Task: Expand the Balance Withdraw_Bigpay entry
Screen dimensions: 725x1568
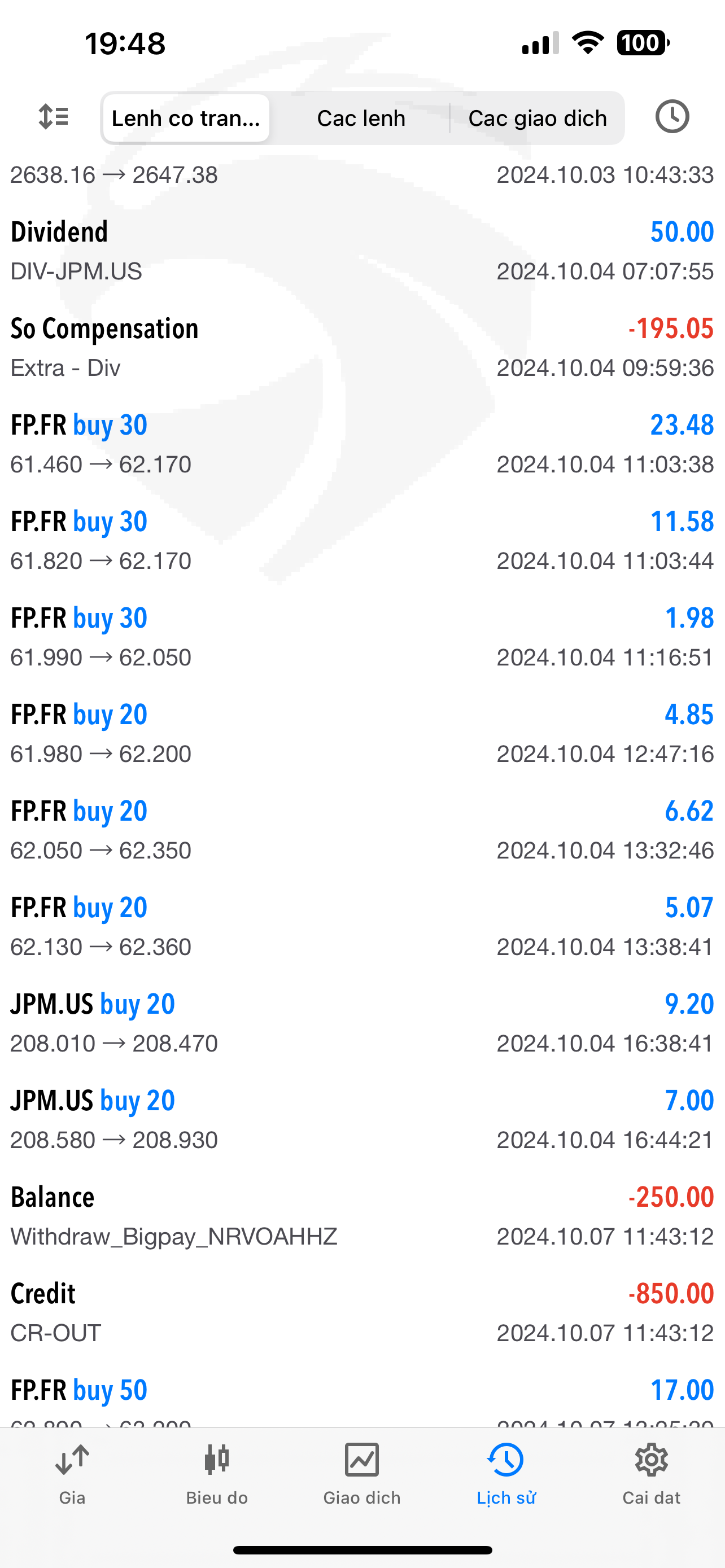Action: [361, 1216]
